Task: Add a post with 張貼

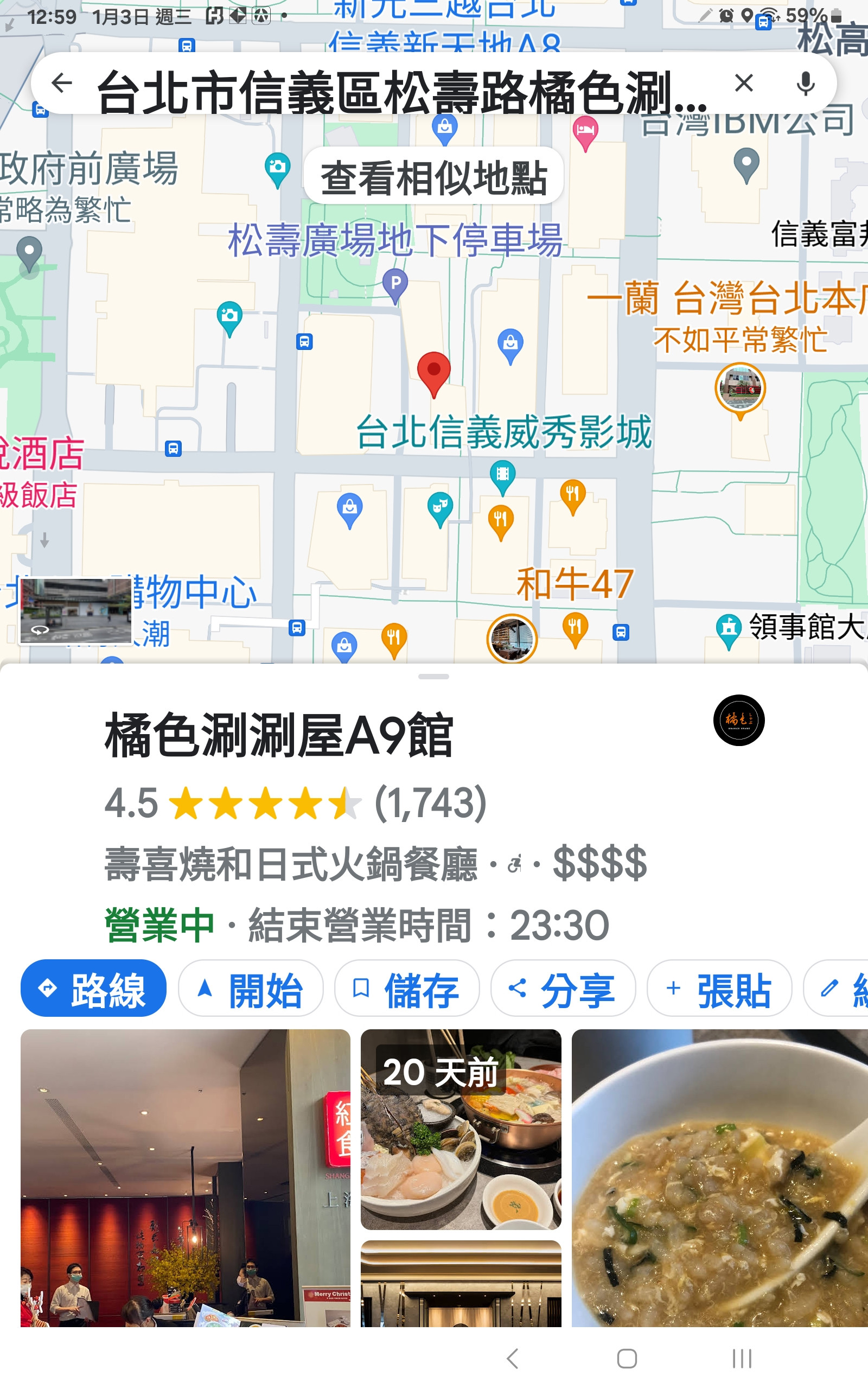Action: tap(719, 988)
